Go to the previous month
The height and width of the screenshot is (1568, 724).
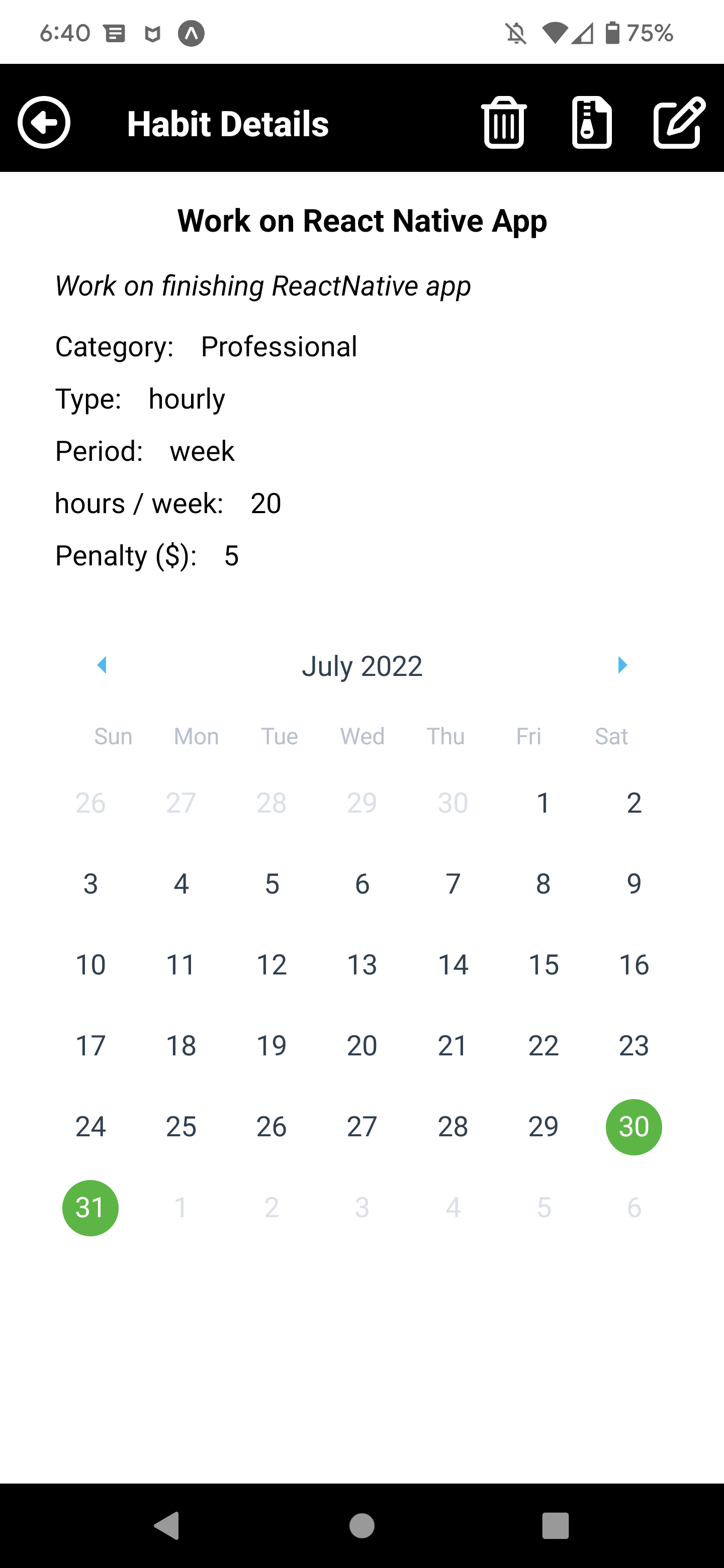click(x=103, y=665)
